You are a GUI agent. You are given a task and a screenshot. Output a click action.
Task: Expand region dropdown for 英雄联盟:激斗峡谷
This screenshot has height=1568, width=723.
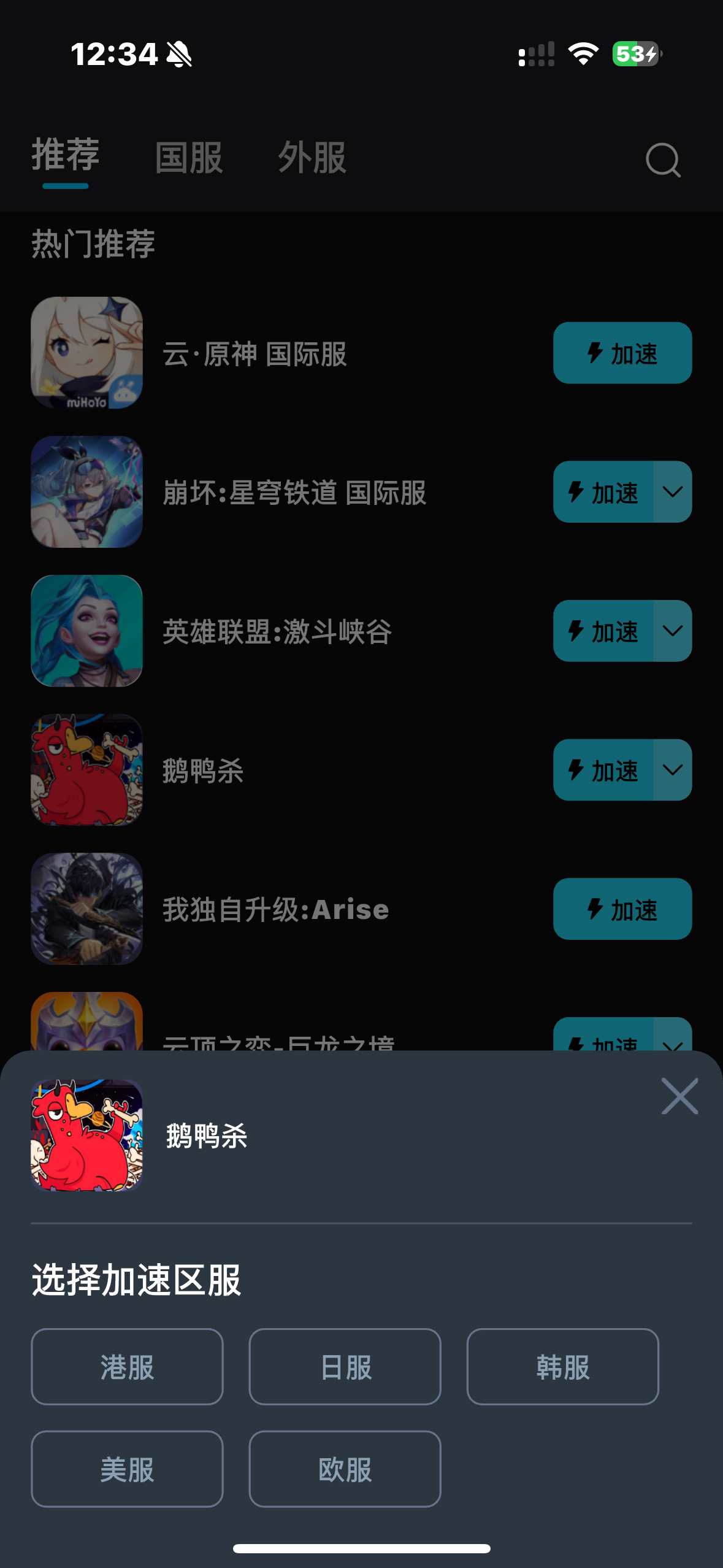(x=673, y=631)
